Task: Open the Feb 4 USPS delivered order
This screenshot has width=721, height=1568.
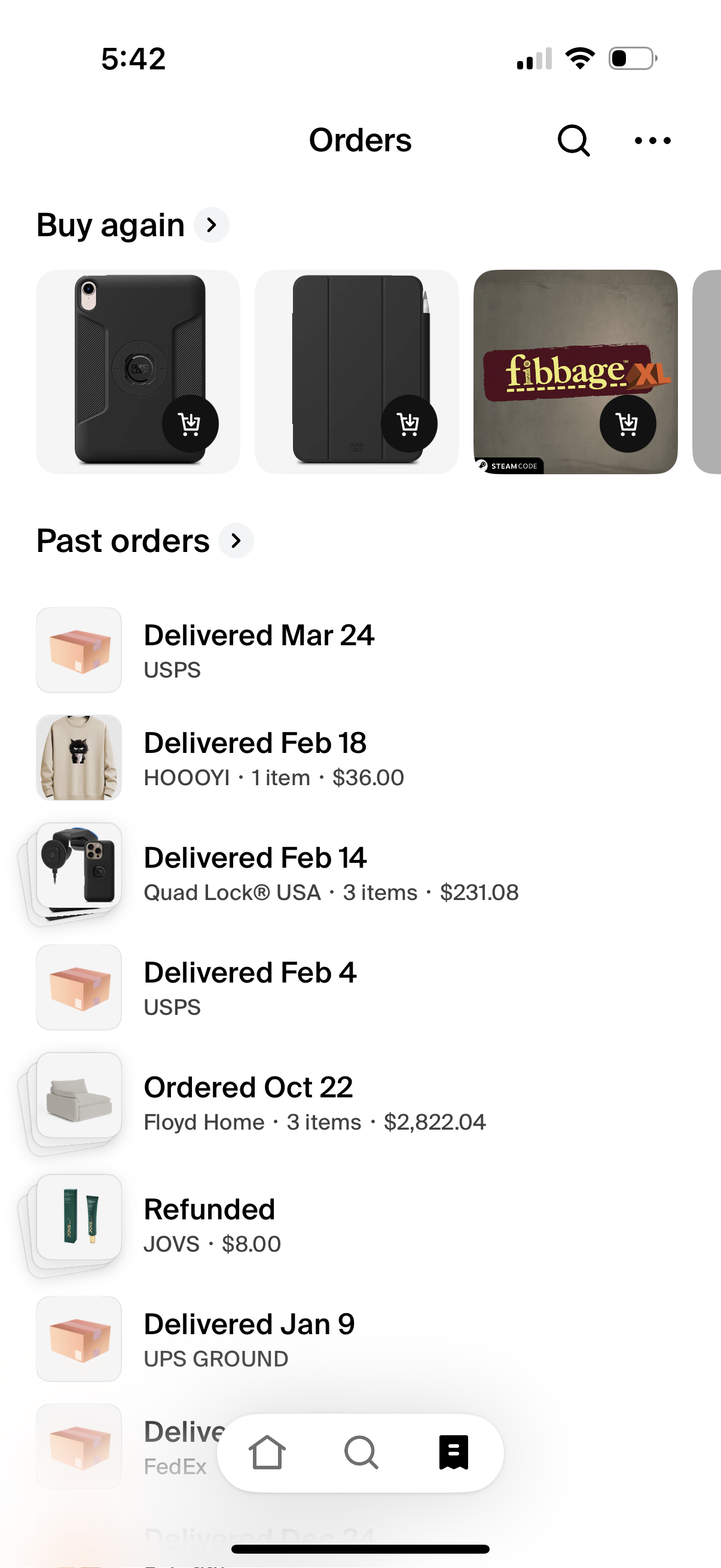Action: click(x=249, y=987)
